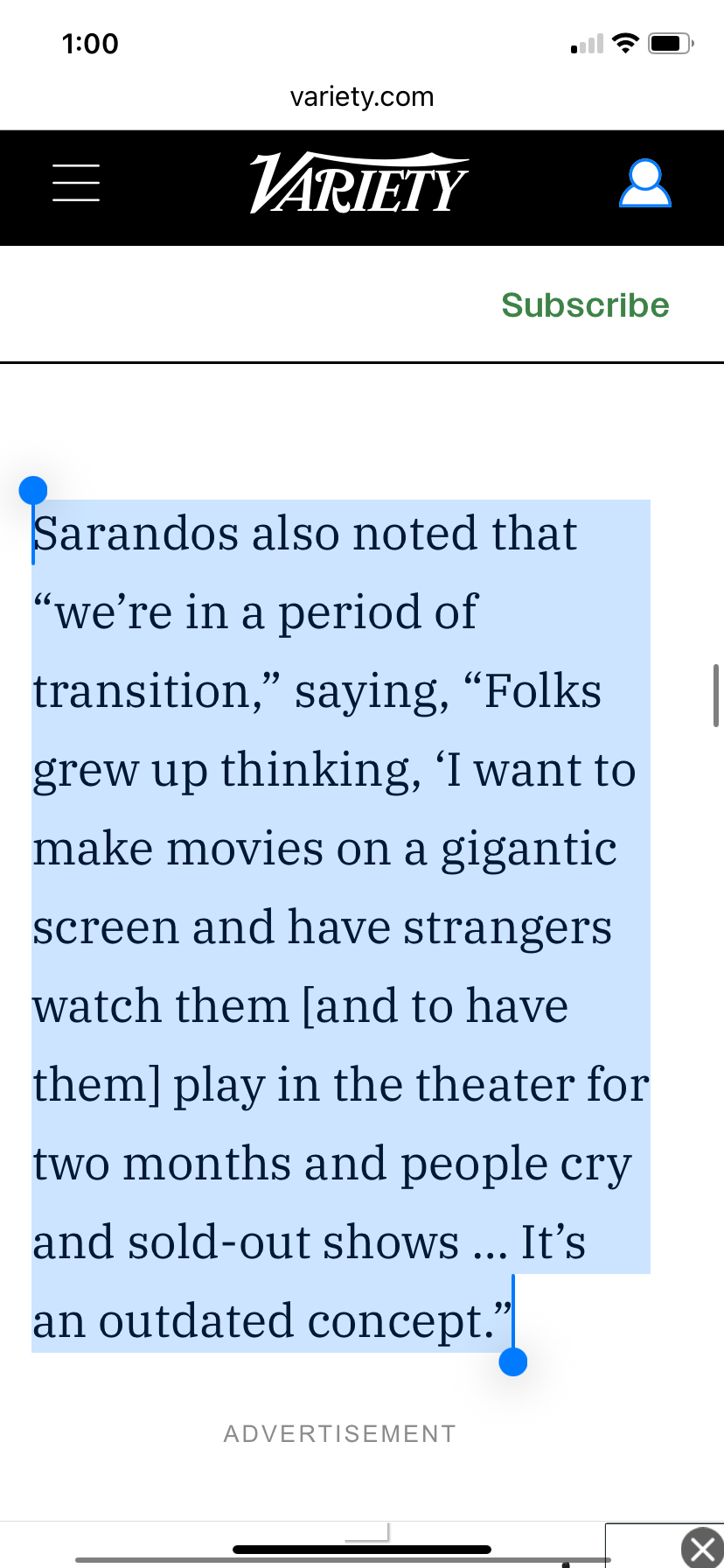This screenshot has height=1568, width=724.
Task: Tap the variety.com address bar
Action: pos(362,96)
